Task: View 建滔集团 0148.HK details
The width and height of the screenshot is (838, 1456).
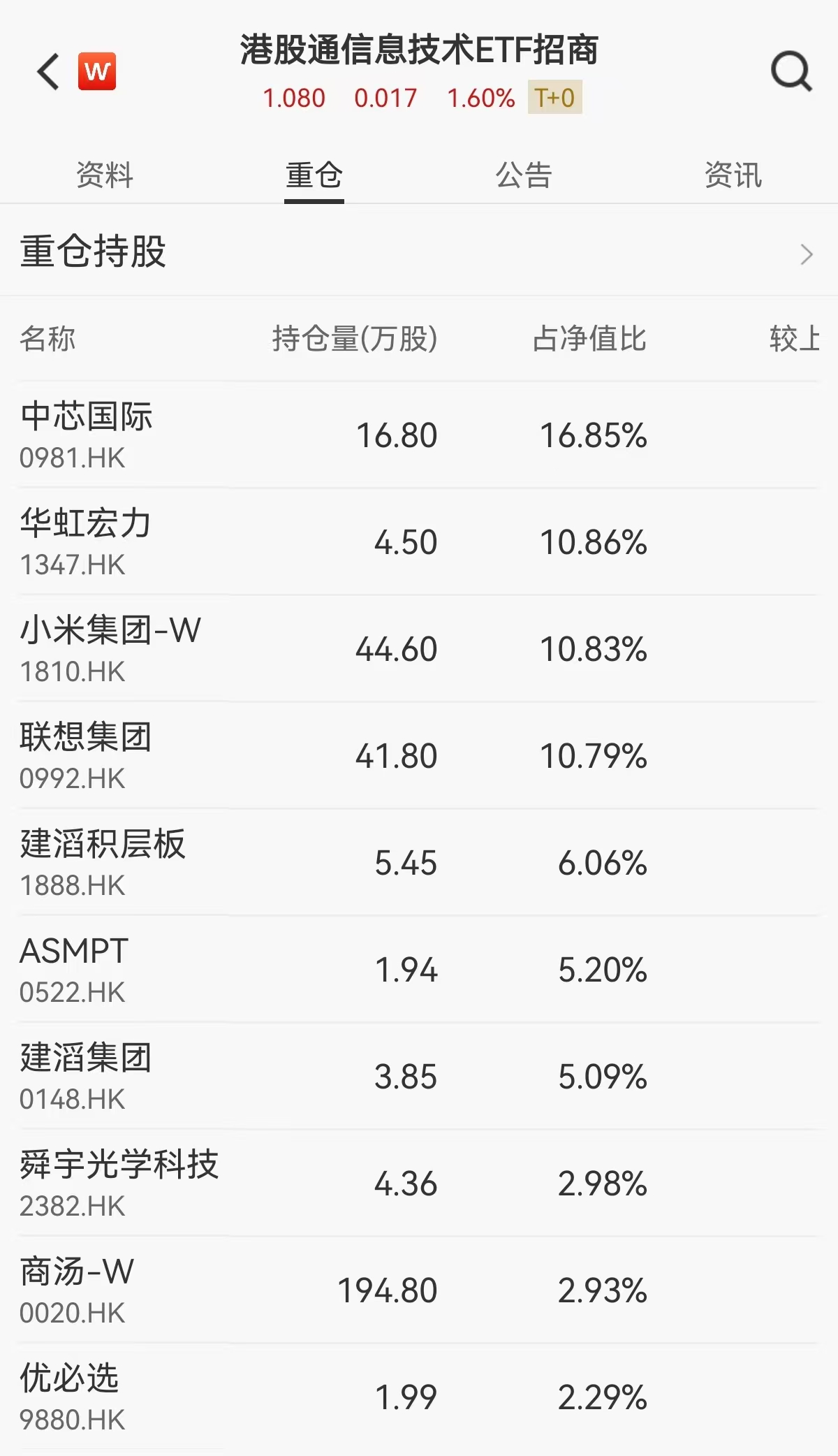Action: 419,1077
